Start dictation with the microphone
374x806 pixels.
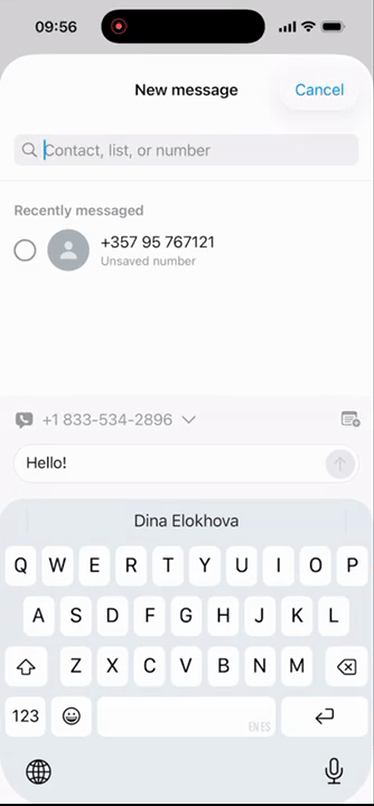point(334,771)
